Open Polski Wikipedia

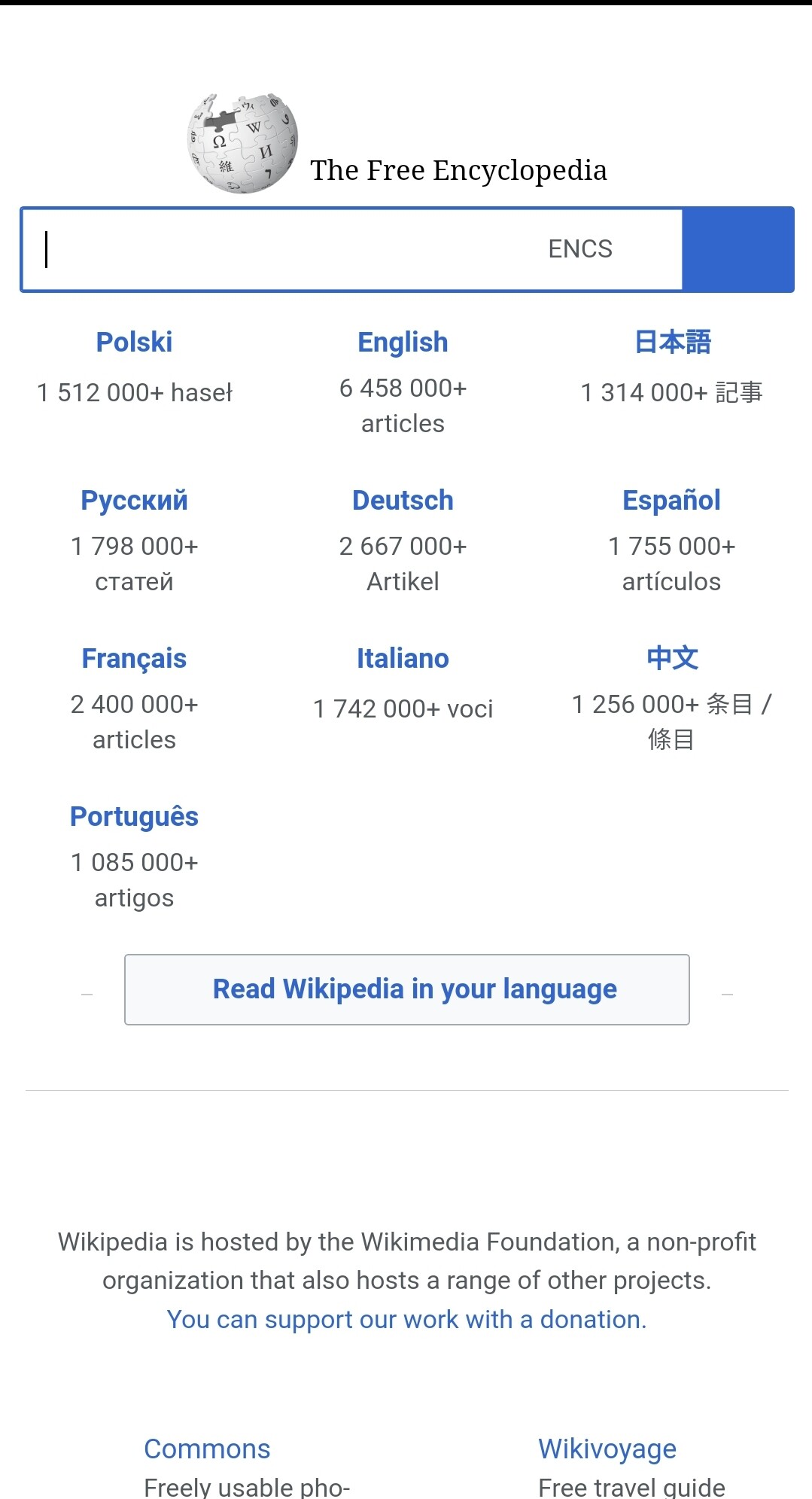point(134,343)
